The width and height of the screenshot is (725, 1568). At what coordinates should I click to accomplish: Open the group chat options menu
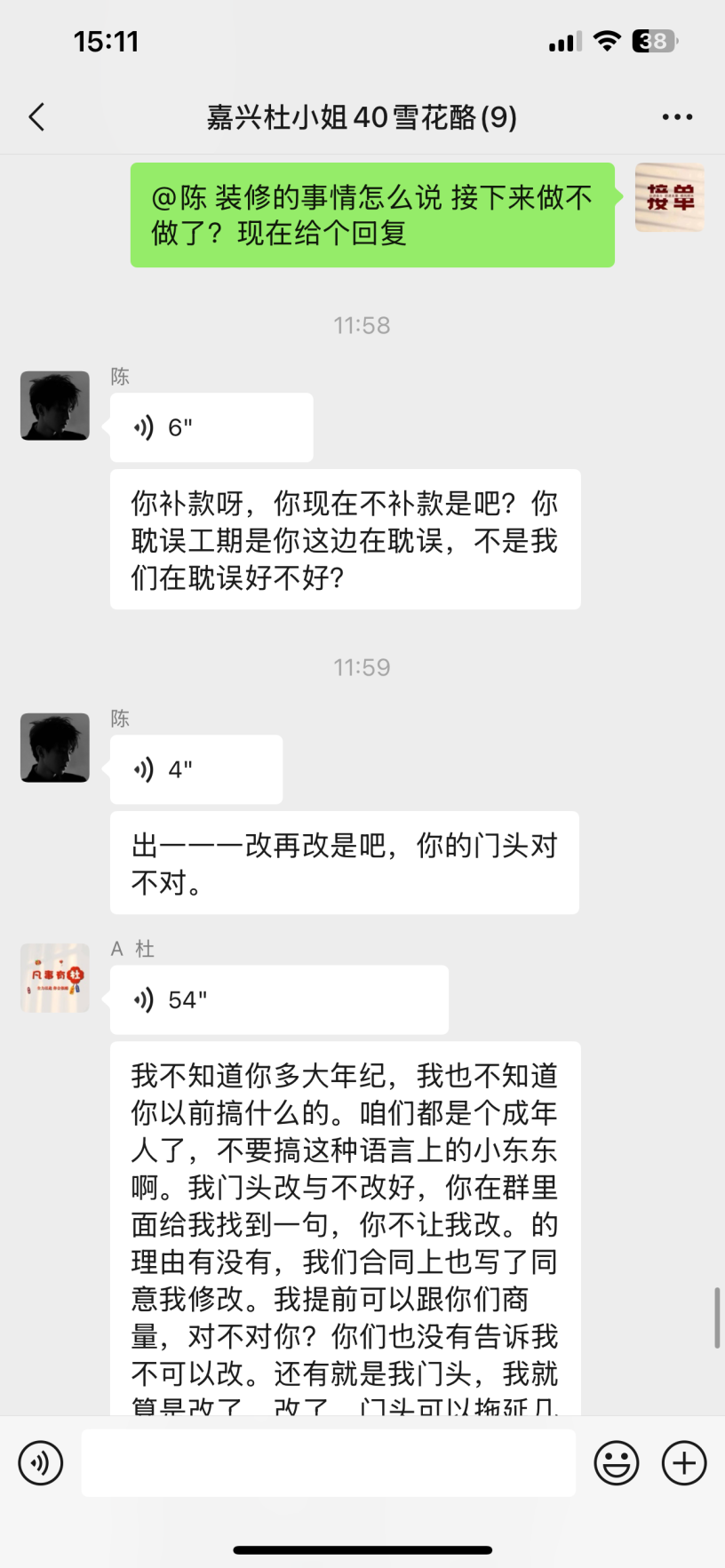pos(677,116)
